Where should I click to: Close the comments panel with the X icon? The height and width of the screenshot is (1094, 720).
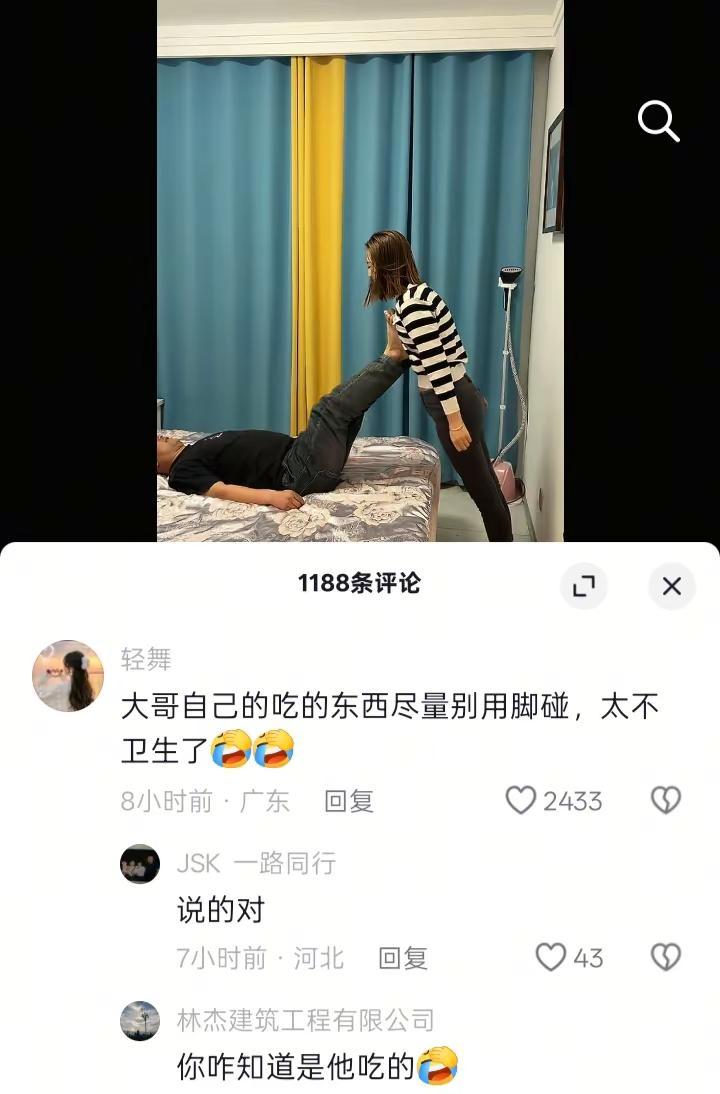coord(671,585)
